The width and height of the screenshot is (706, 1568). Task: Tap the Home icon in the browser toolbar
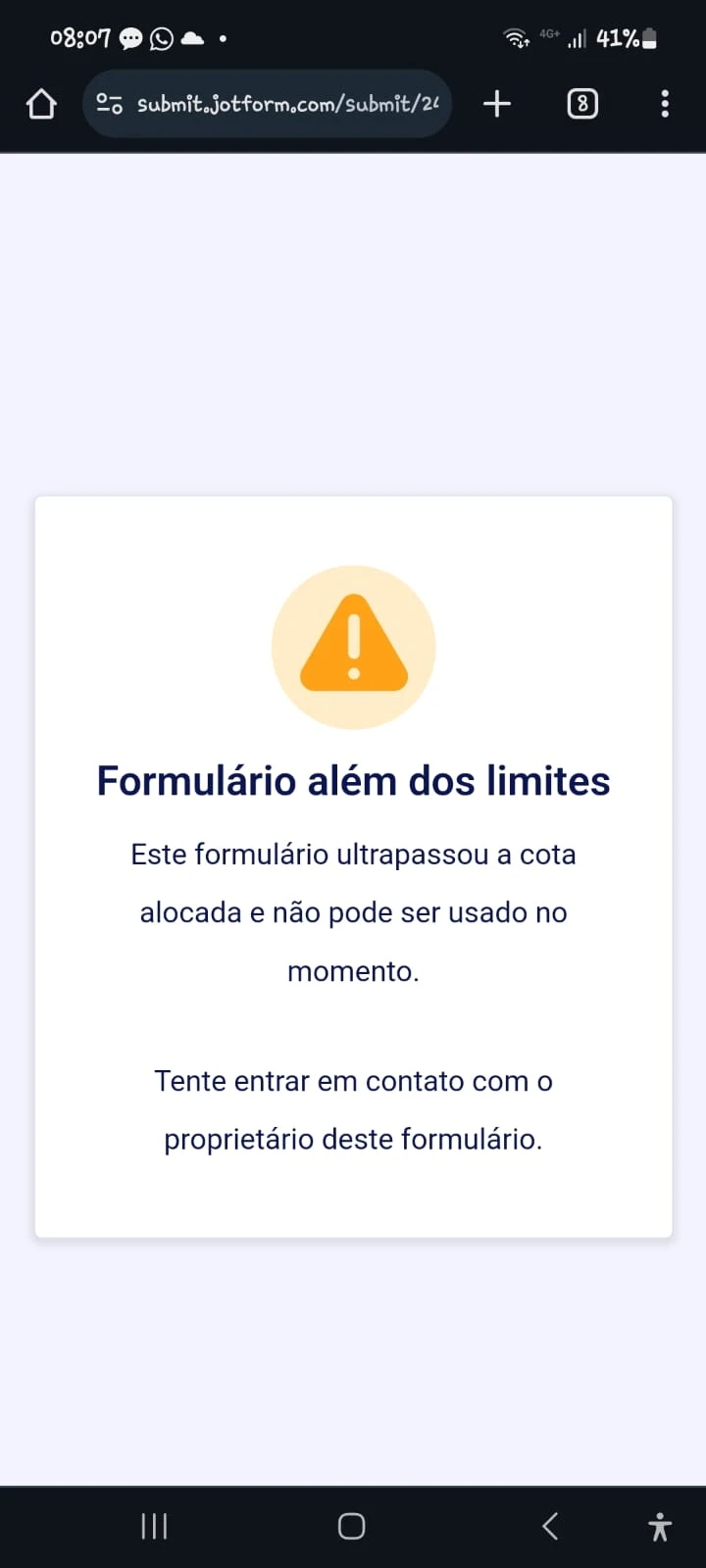(40, 103)
